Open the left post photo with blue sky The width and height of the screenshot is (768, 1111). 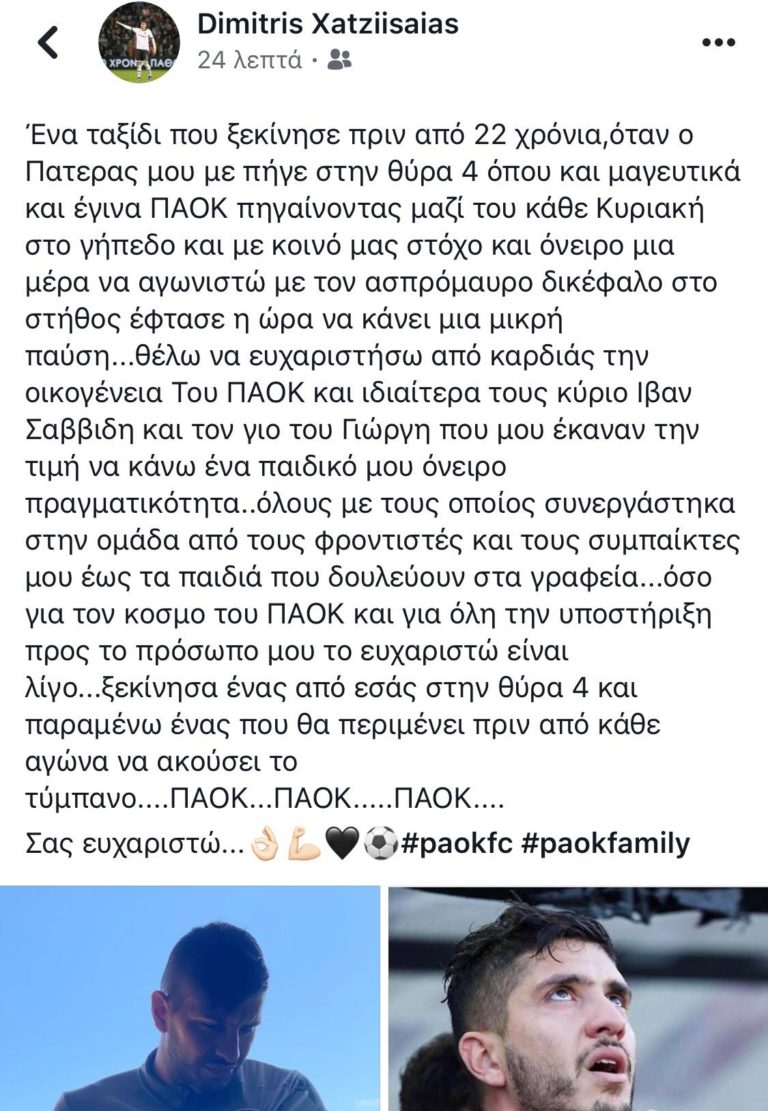[x=190, y=998]
